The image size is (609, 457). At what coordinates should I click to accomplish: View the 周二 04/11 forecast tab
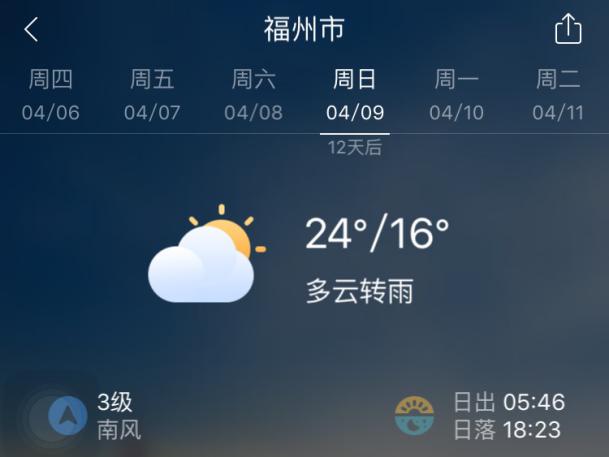pos(558,96)
